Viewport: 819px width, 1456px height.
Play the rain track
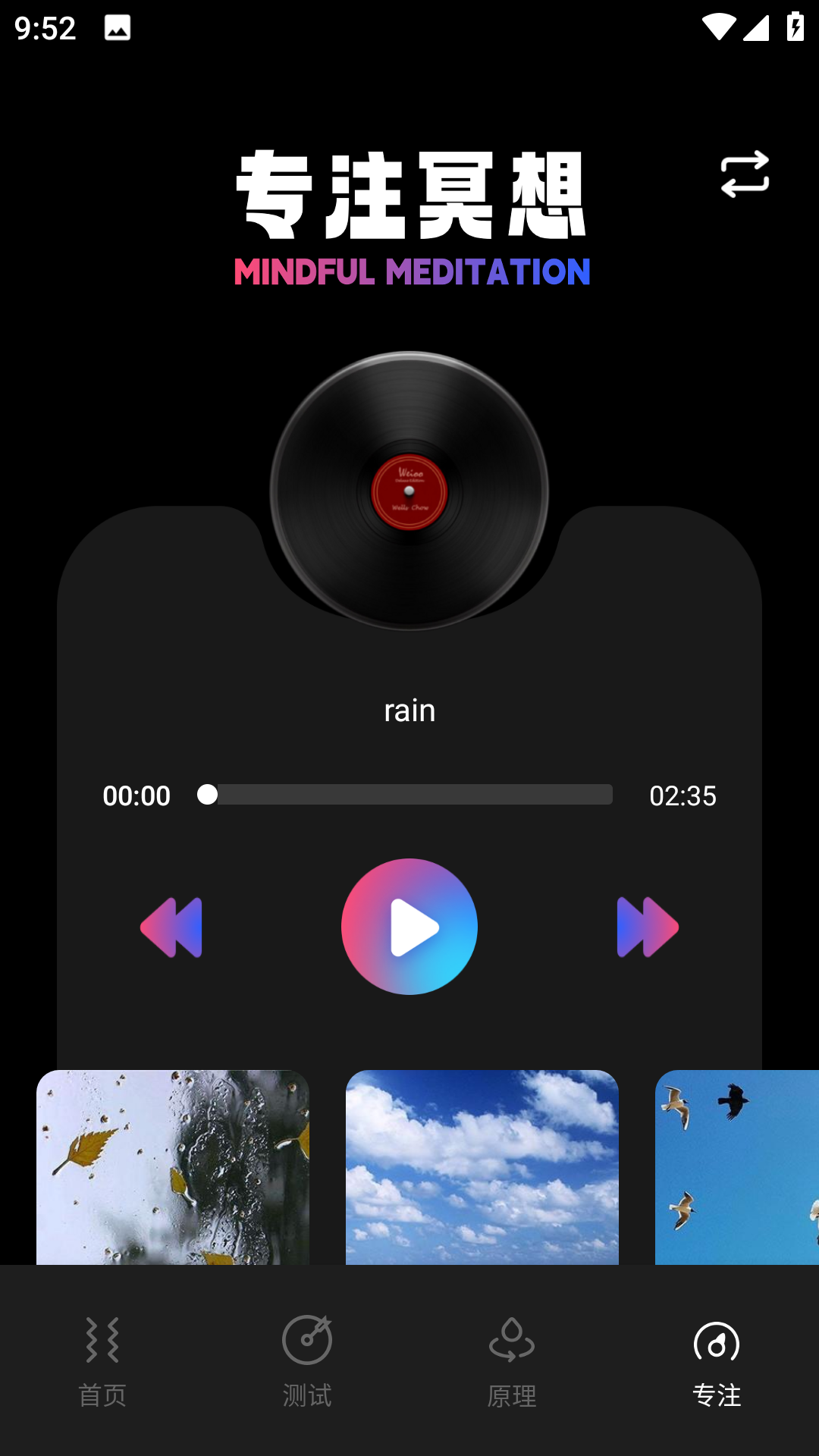point(409,927)
